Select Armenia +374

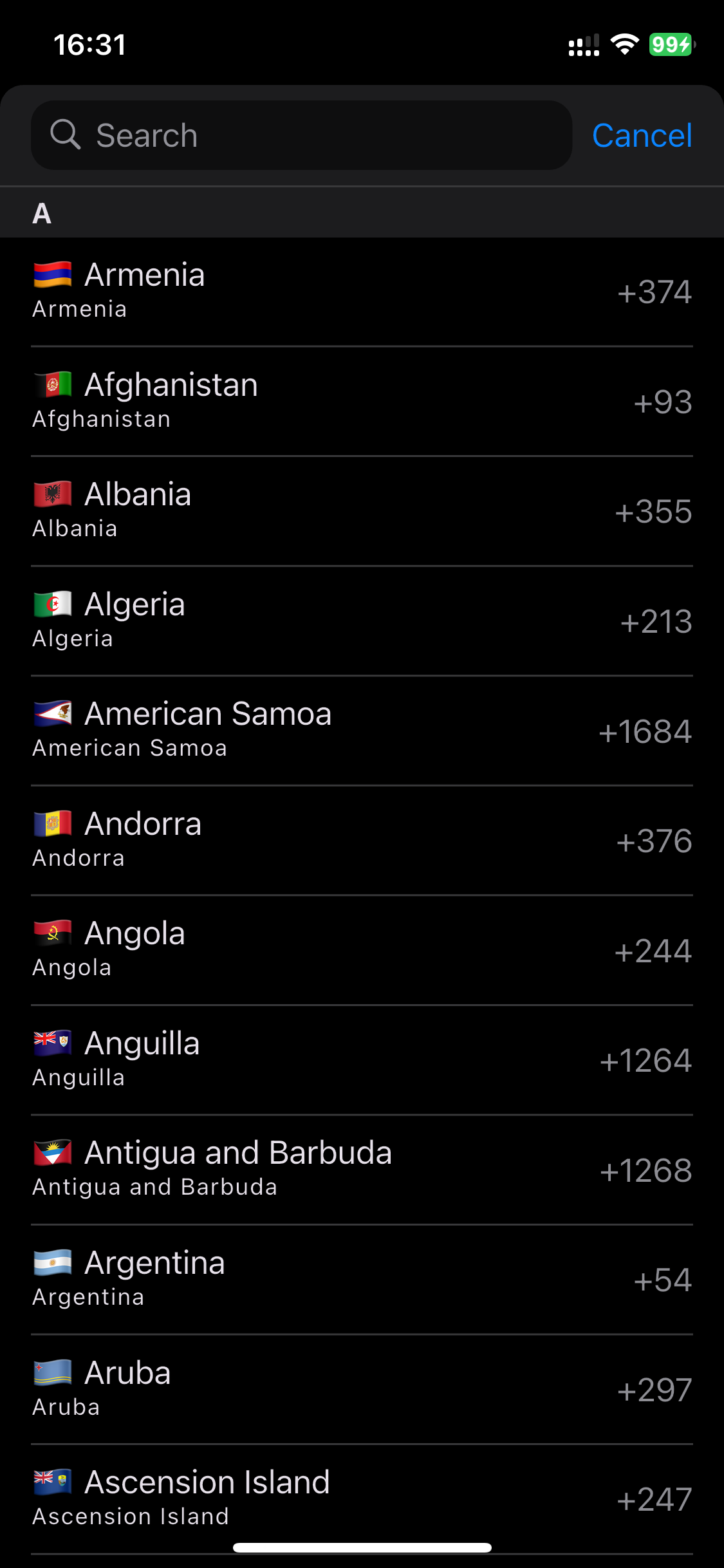[362, 292]
